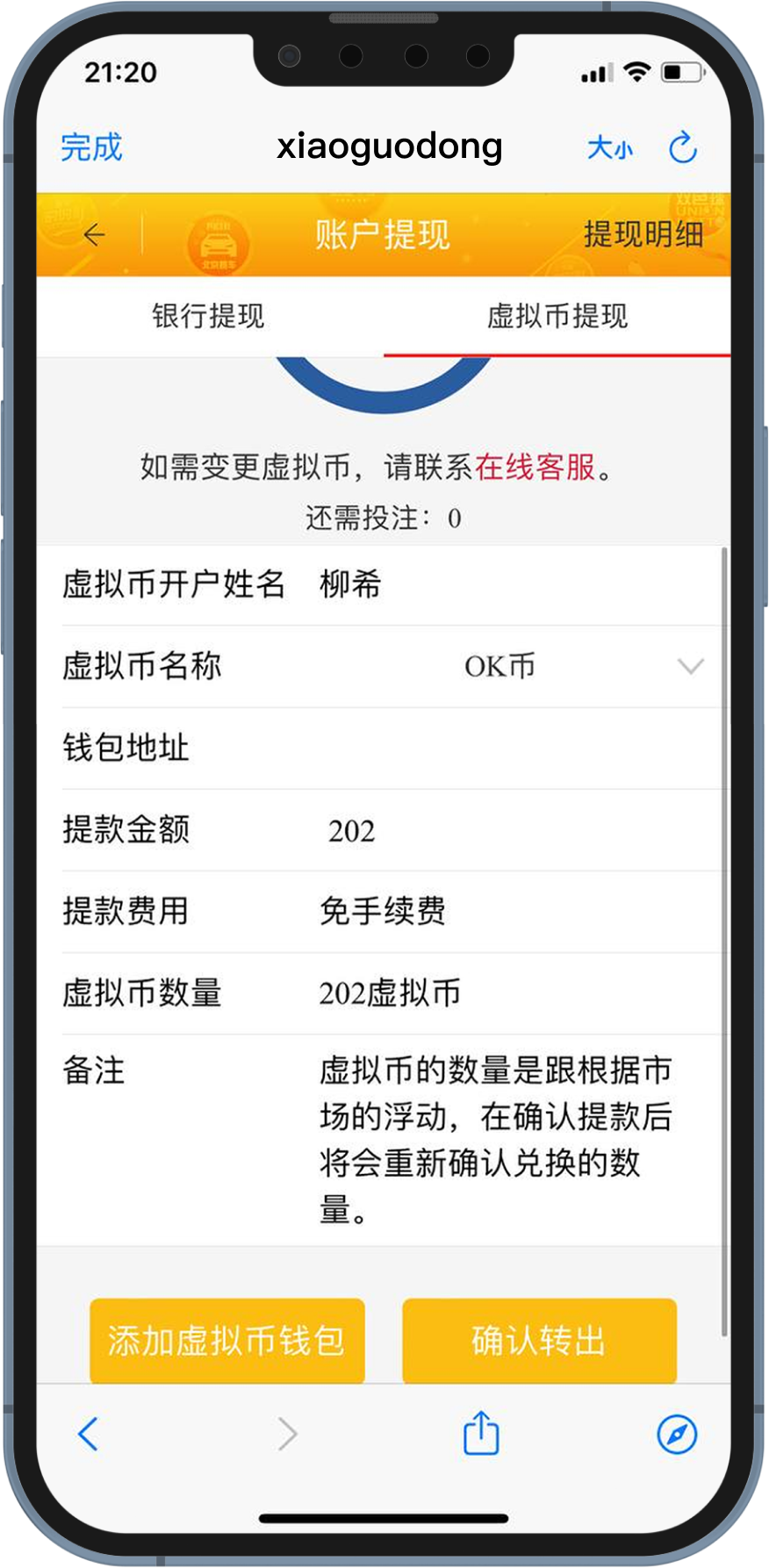Image resolution: width=769 pixels, height=1568 pixels.
Task: Open the 大小 text size option
Action: tap(609, 147)
